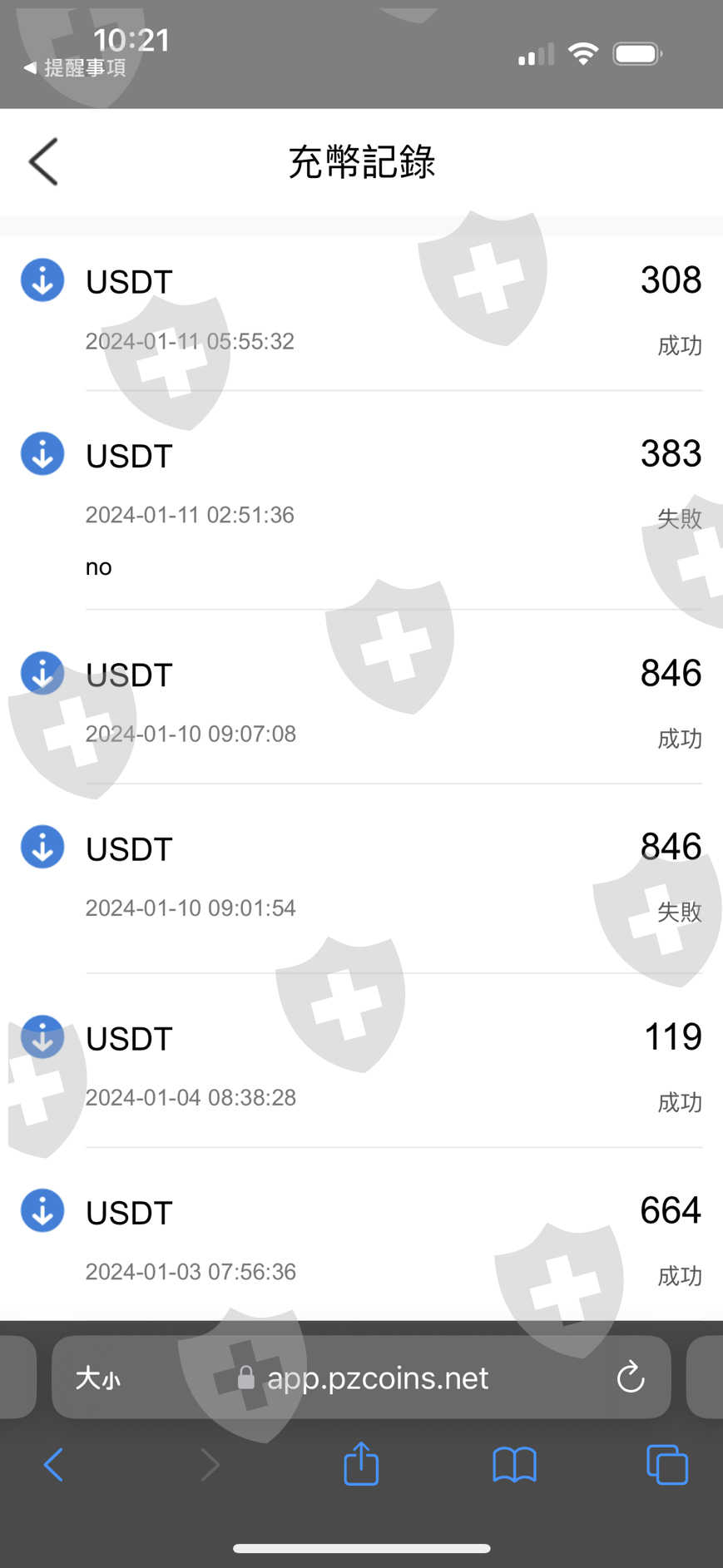723x1568 pixels.
Task: Open the 大小 page settings menu
Action: click(98, 1378)
